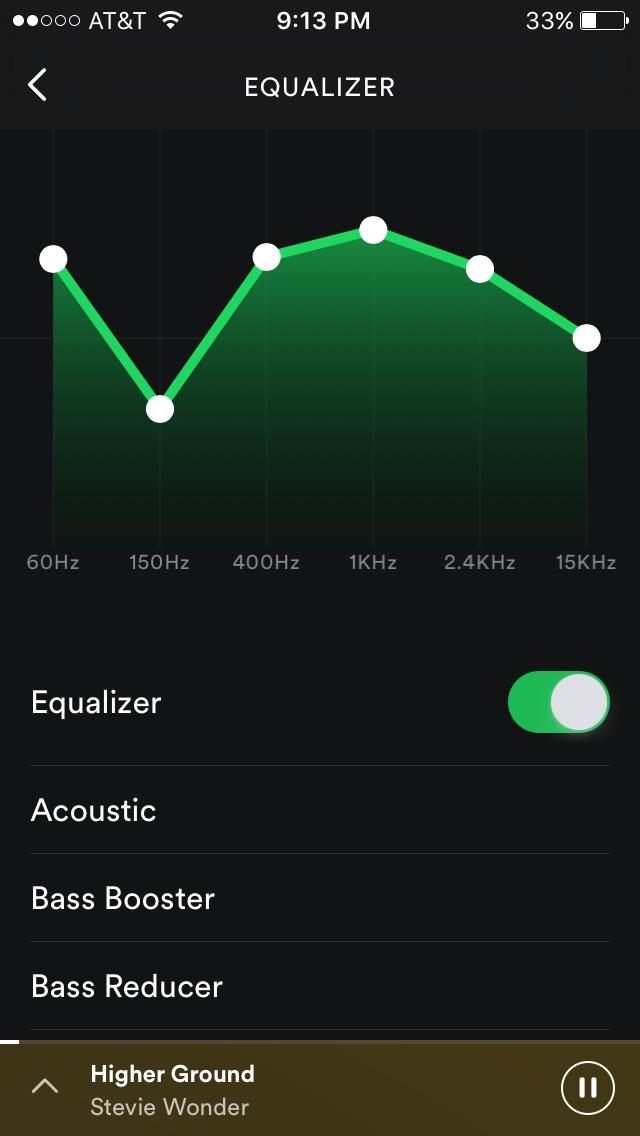Tap the 150Hz band handle
640x1136 pixels.
point(160,409)
